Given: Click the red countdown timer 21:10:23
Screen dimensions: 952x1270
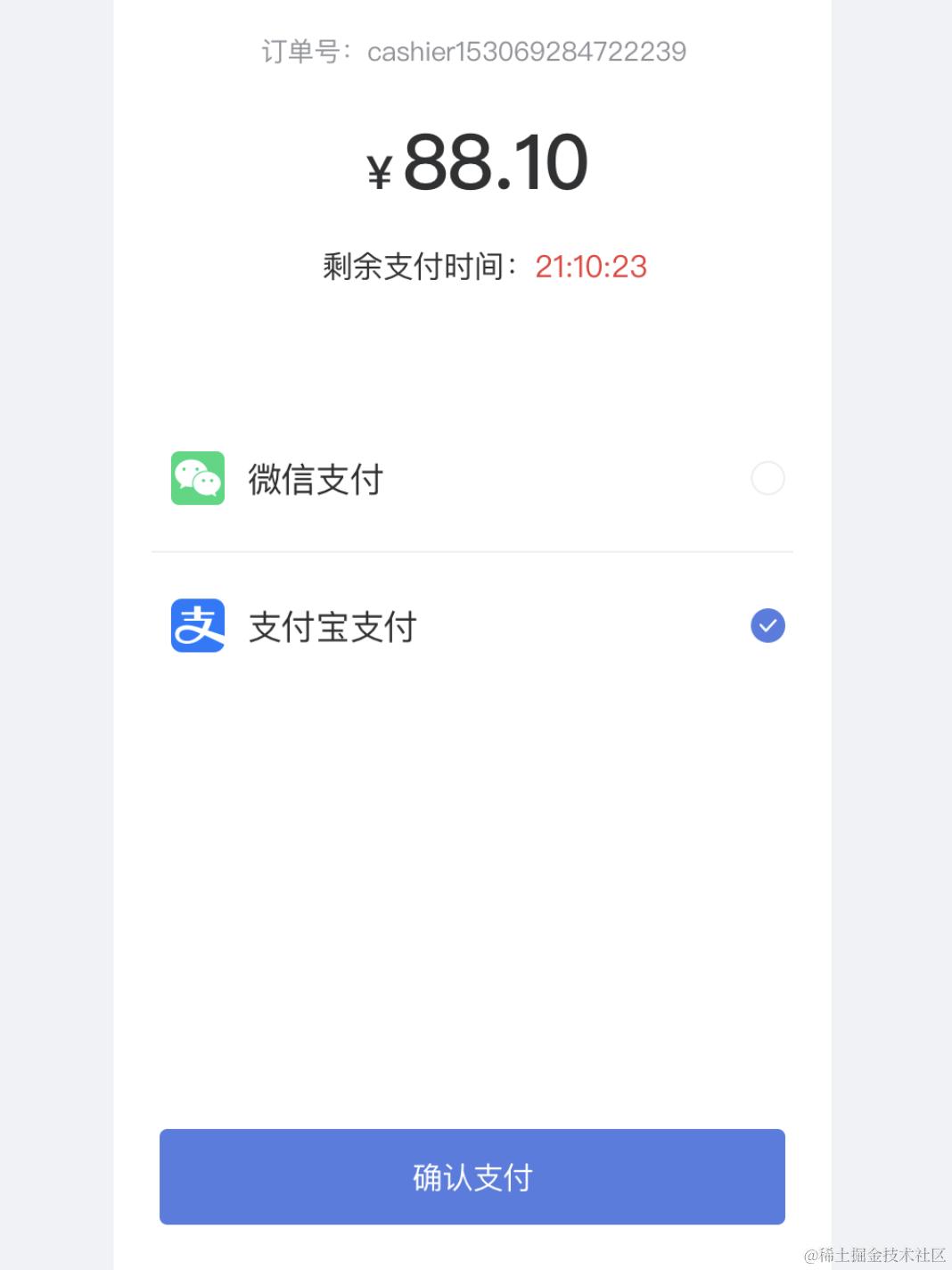Looking at the screenshot, I should pos(590,267).
